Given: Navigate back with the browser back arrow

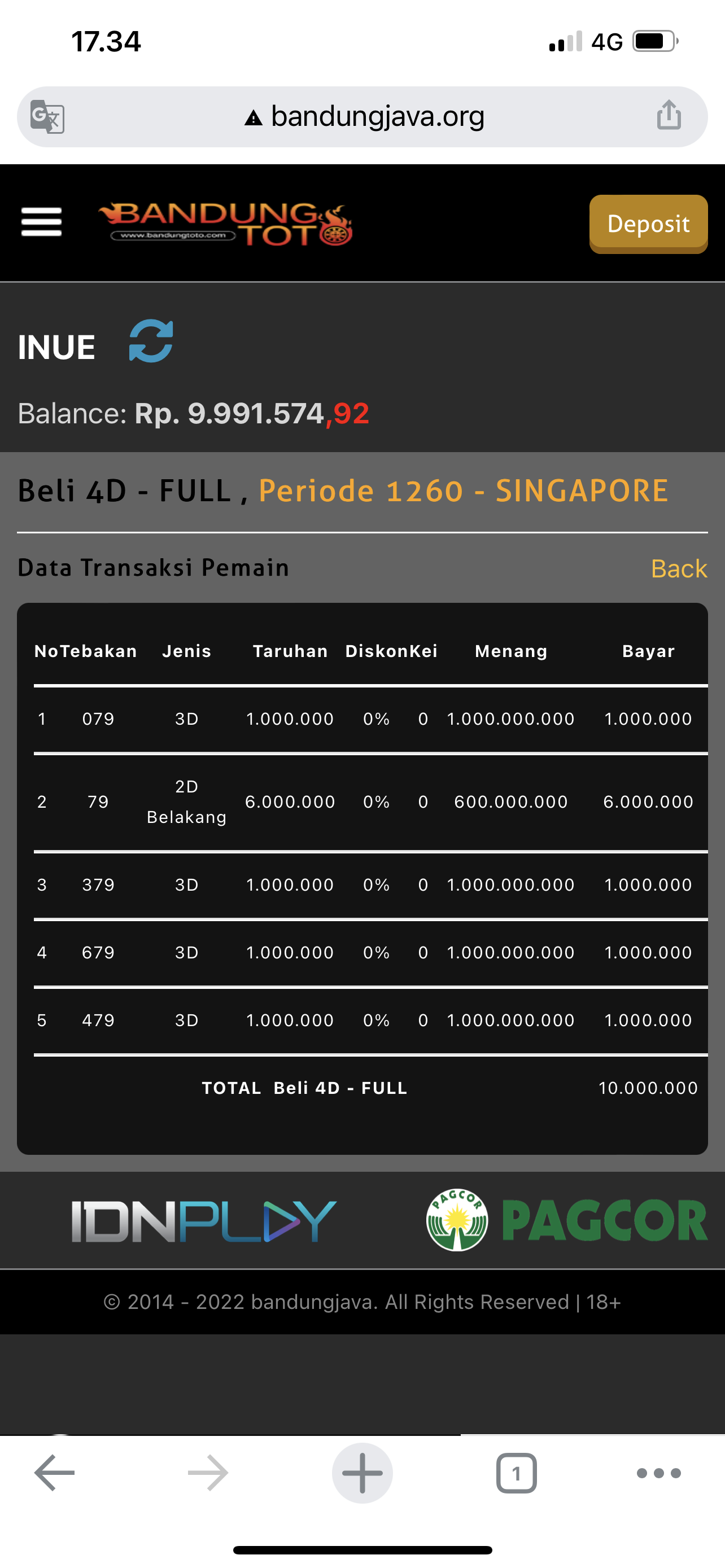Looking at the screenshot, I should point(54,1473).
